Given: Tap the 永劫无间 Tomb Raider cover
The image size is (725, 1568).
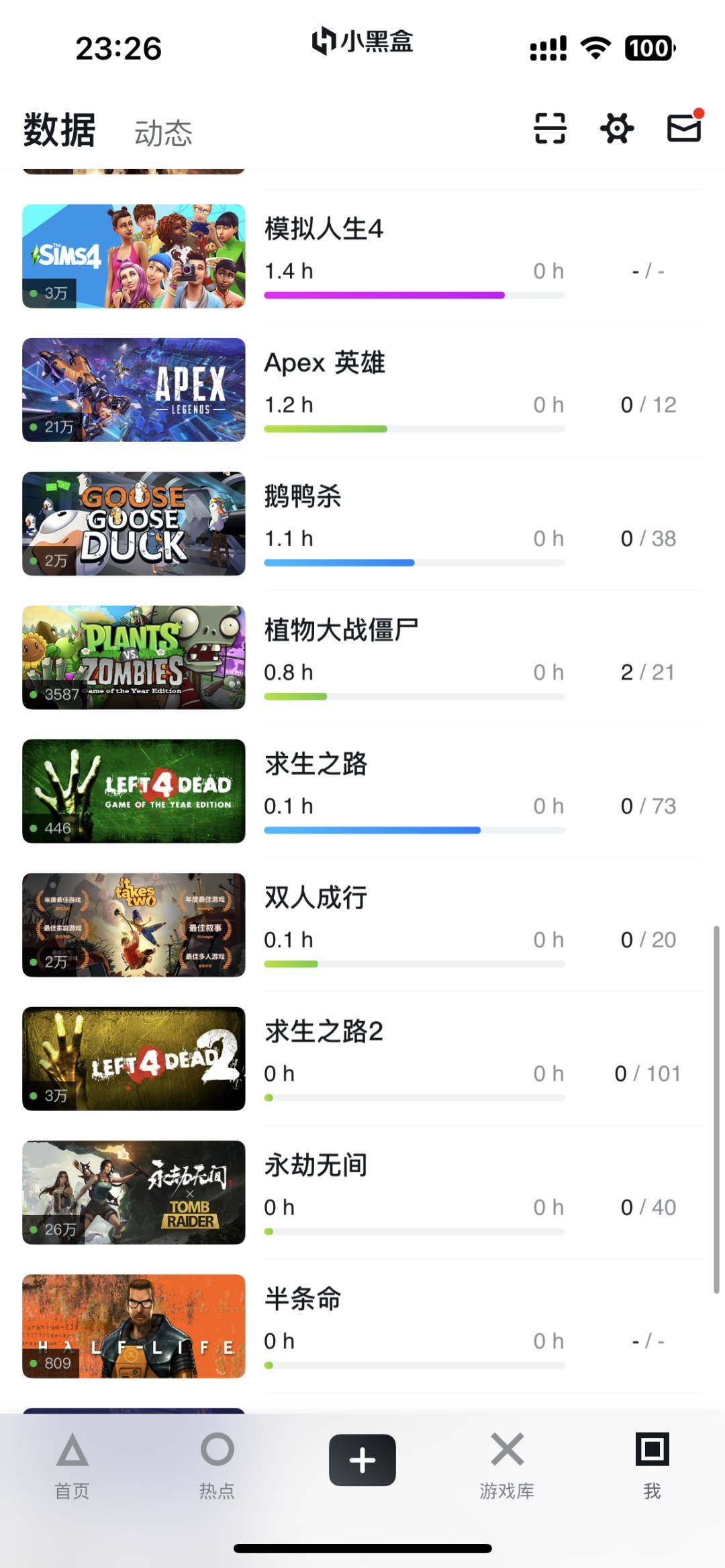Looking at the screenshot, I should pyautogui.click(x=132, y=1194).
